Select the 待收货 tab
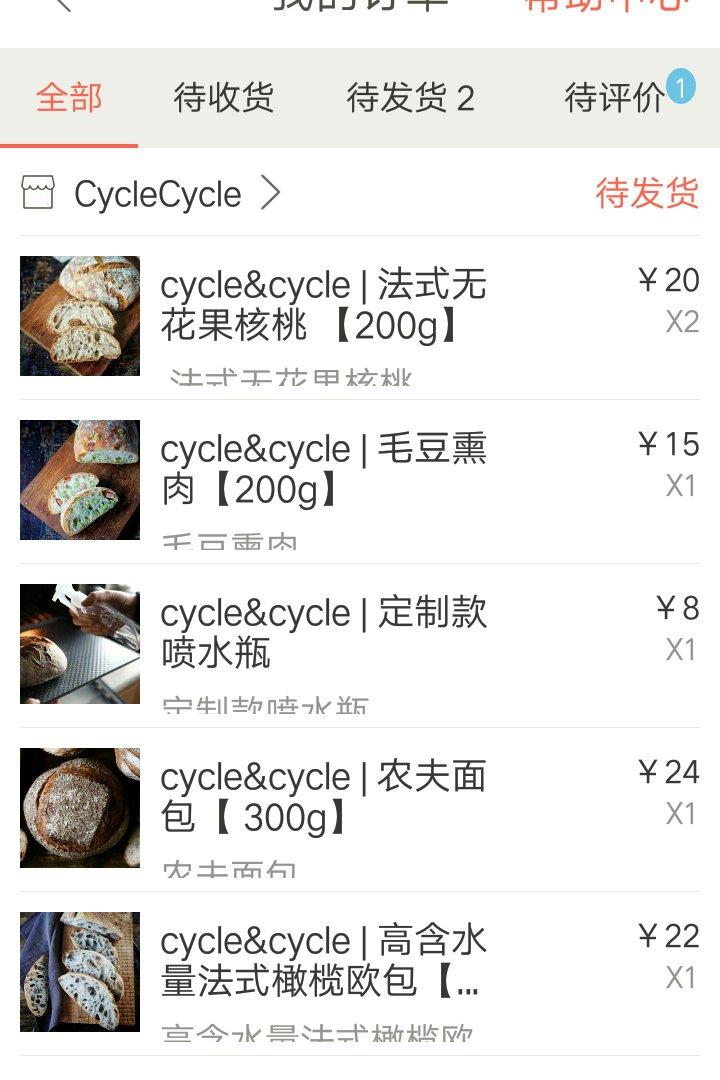Image resolution: width=720 pixels, height=1080 pixels. 224,98
